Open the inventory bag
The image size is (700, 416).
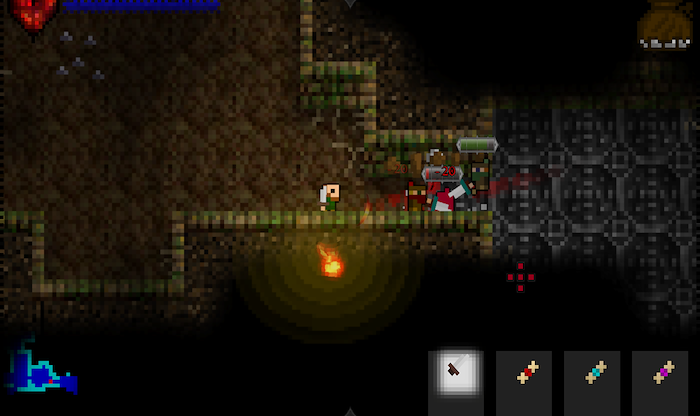pyautogui.click(x=665, y=22)
